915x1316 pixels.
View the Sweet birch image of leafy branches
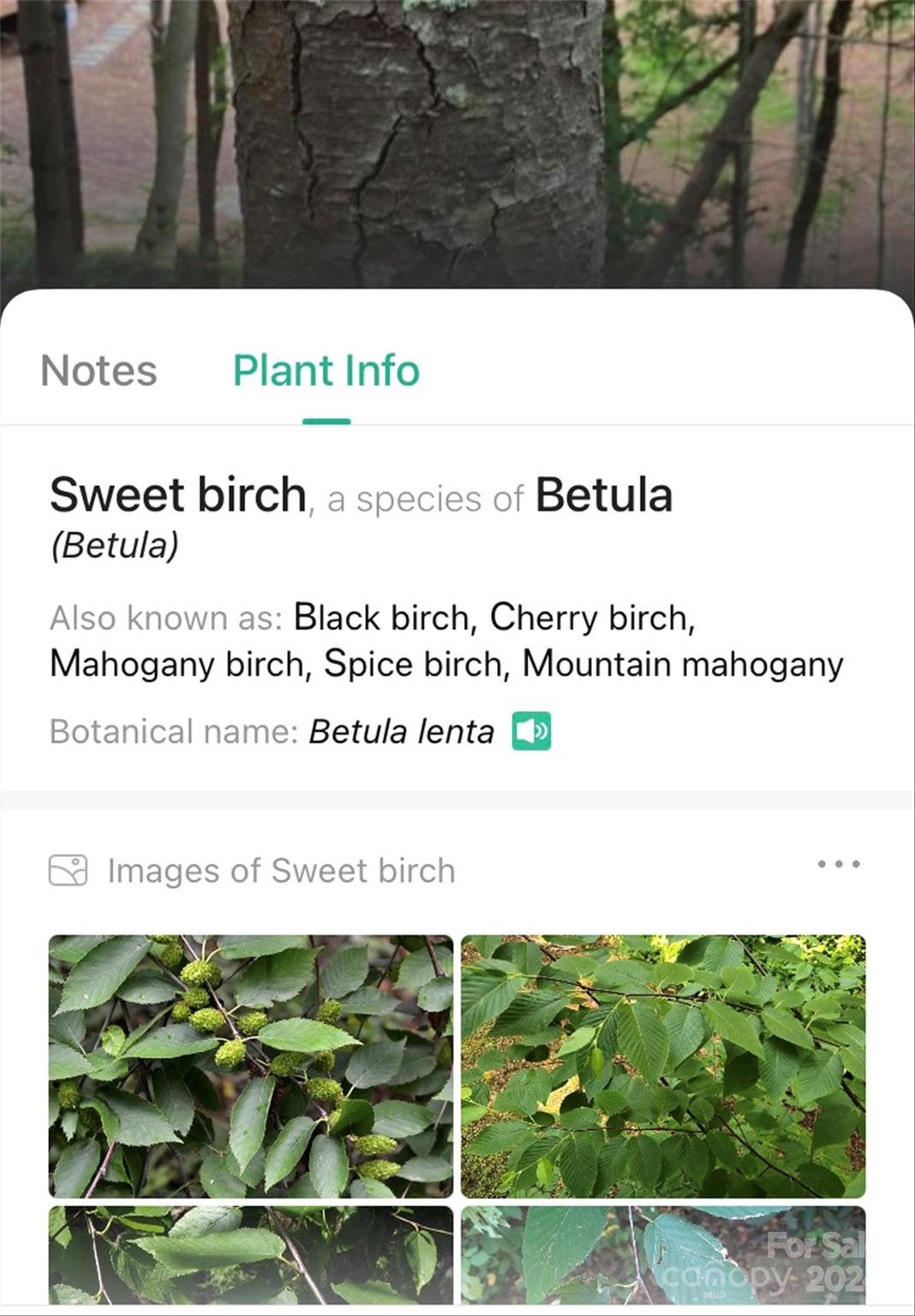click(663, 1066)
